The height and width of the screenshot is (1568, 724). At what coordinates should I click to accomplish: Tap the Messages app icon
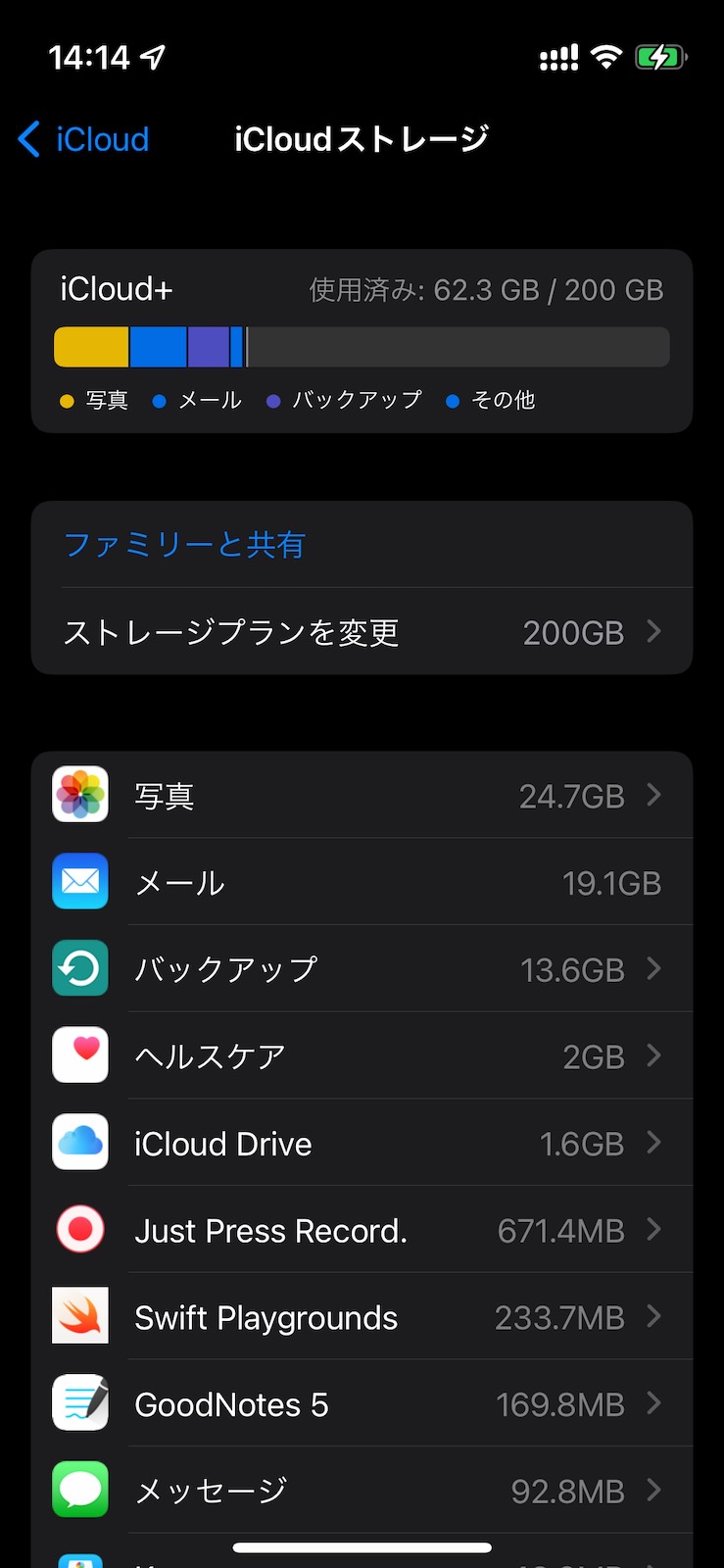(x=79, y=1489)
